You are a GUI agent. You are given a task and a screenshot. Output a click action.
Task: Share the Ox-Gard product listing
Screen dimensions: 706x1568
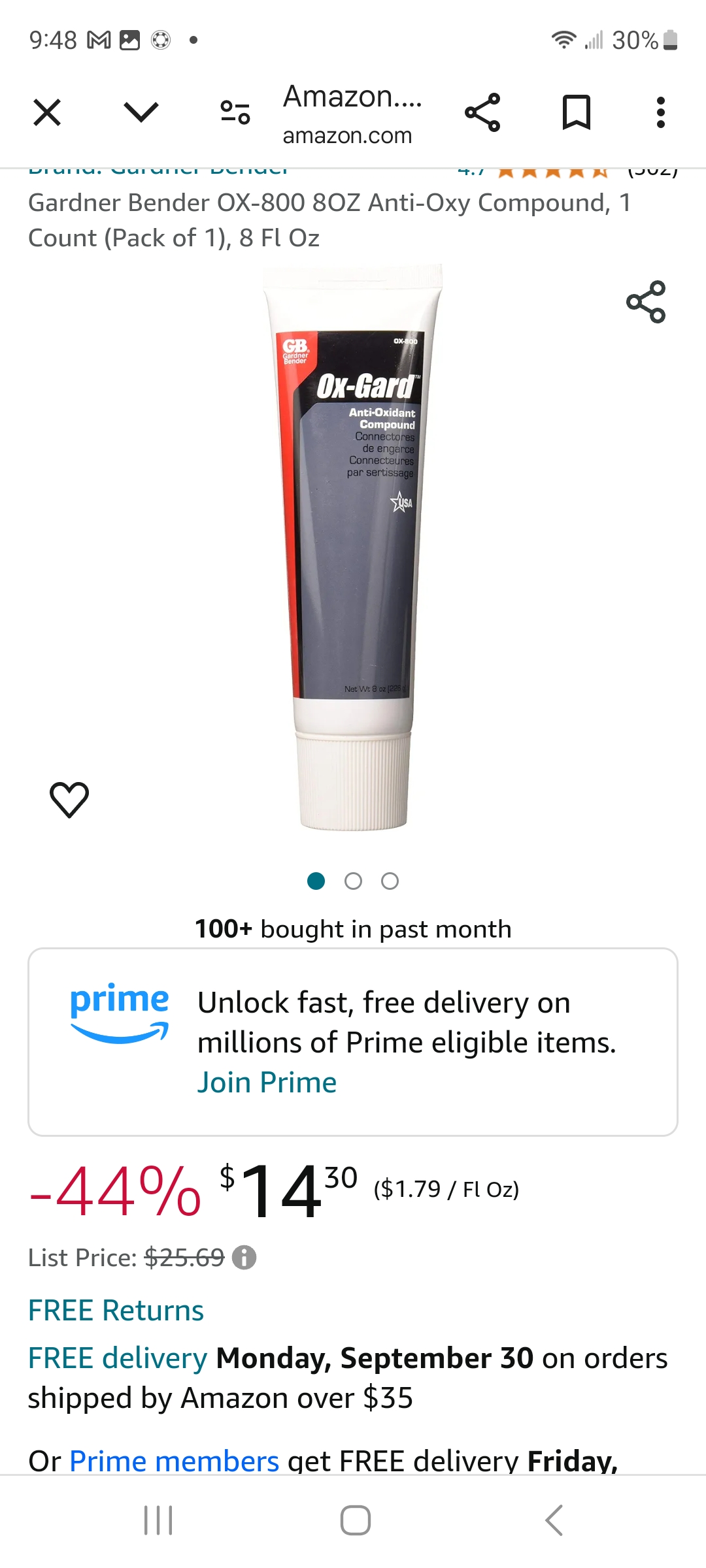click(x=646, y=302)
